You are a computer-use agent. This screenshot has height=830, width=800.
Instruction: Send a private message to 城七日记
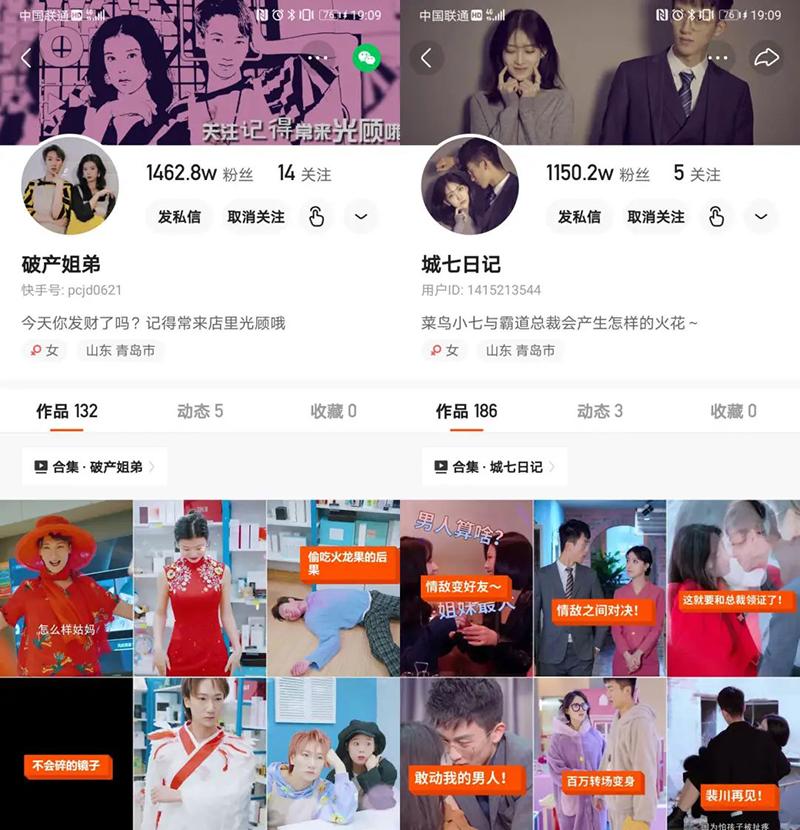(x=579, y=217)
